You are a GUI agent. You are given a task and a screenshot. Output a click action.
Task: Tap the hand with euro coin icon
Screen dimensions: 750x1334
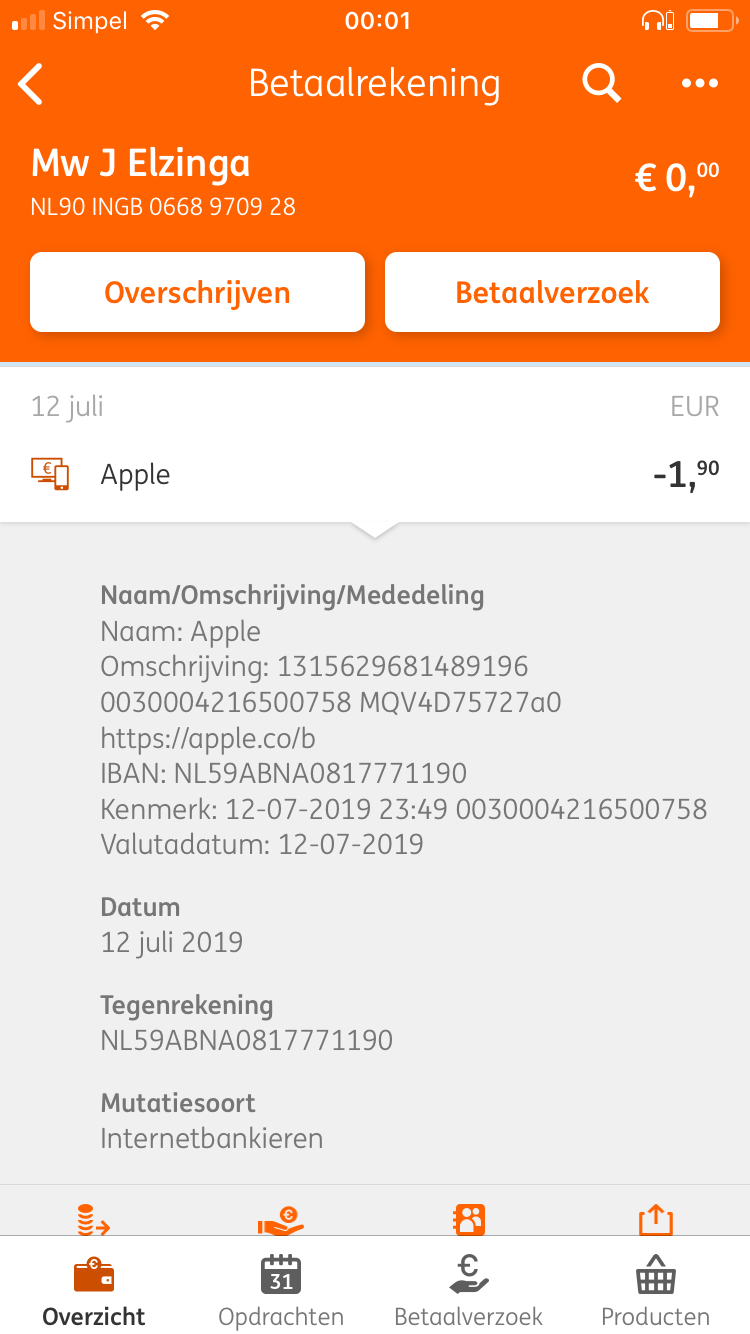coord(281,1219)
